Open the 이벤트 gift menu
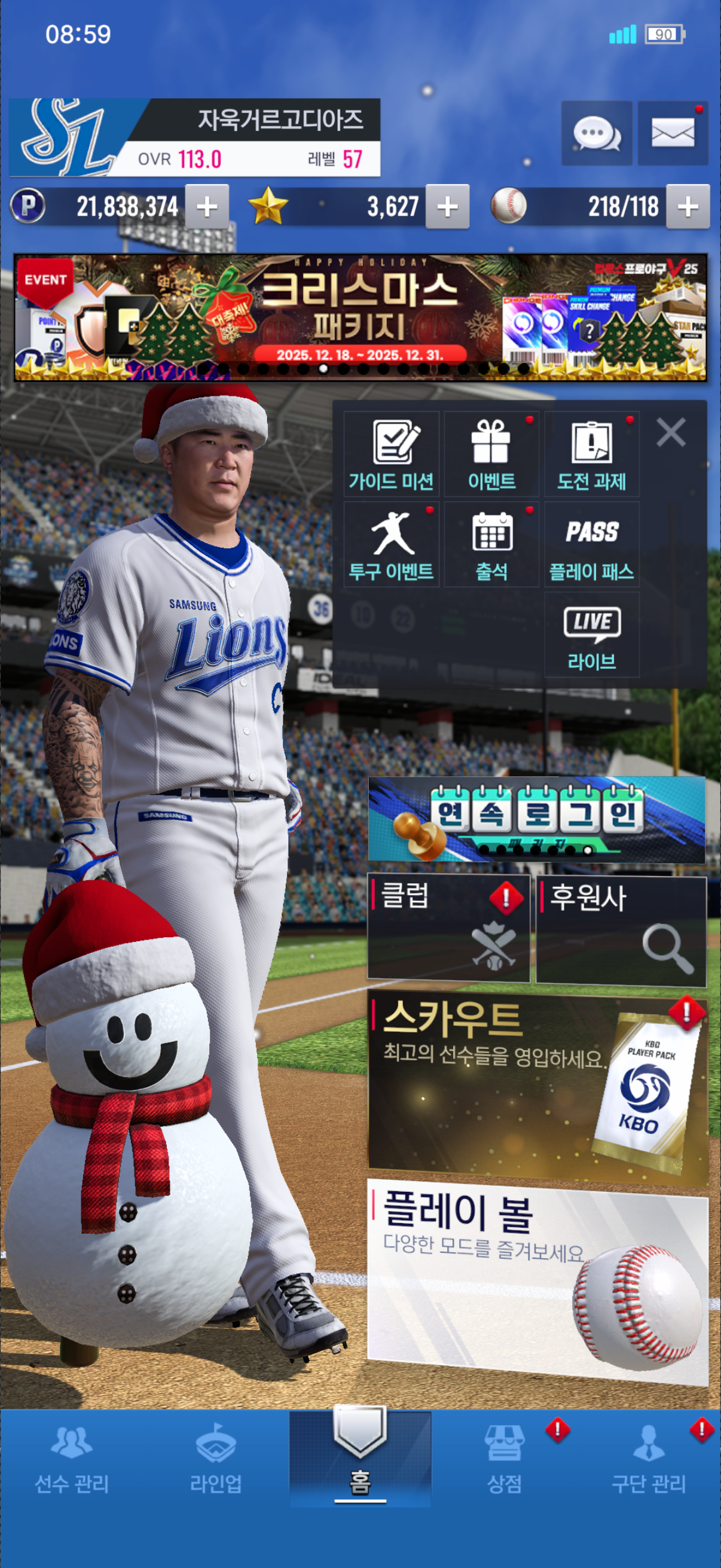The image size is (721, 1568). [x=491, y=454]
